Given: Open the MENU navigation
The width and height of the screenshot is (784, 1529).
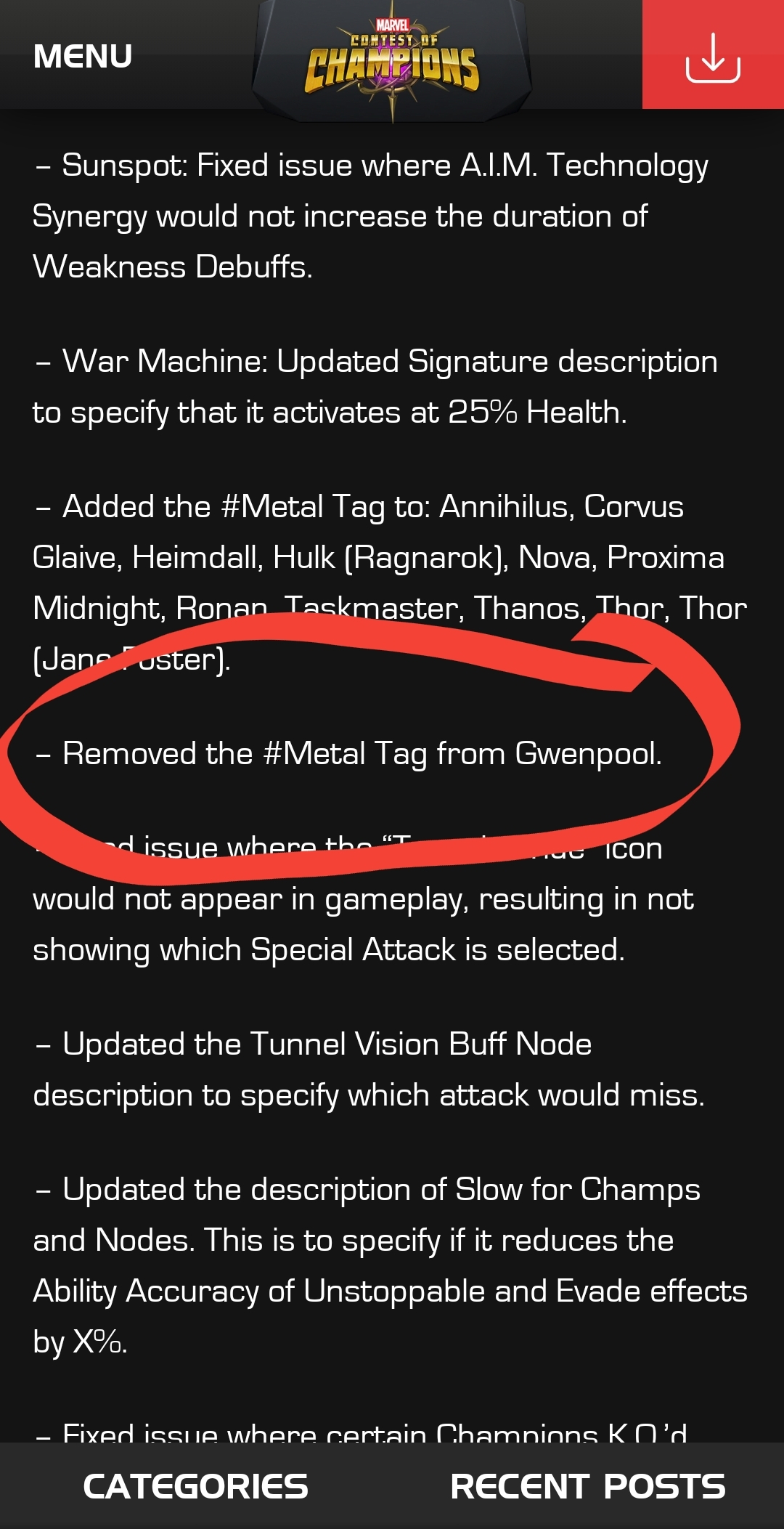Looking at the screenshot, I should pos(83,57).
